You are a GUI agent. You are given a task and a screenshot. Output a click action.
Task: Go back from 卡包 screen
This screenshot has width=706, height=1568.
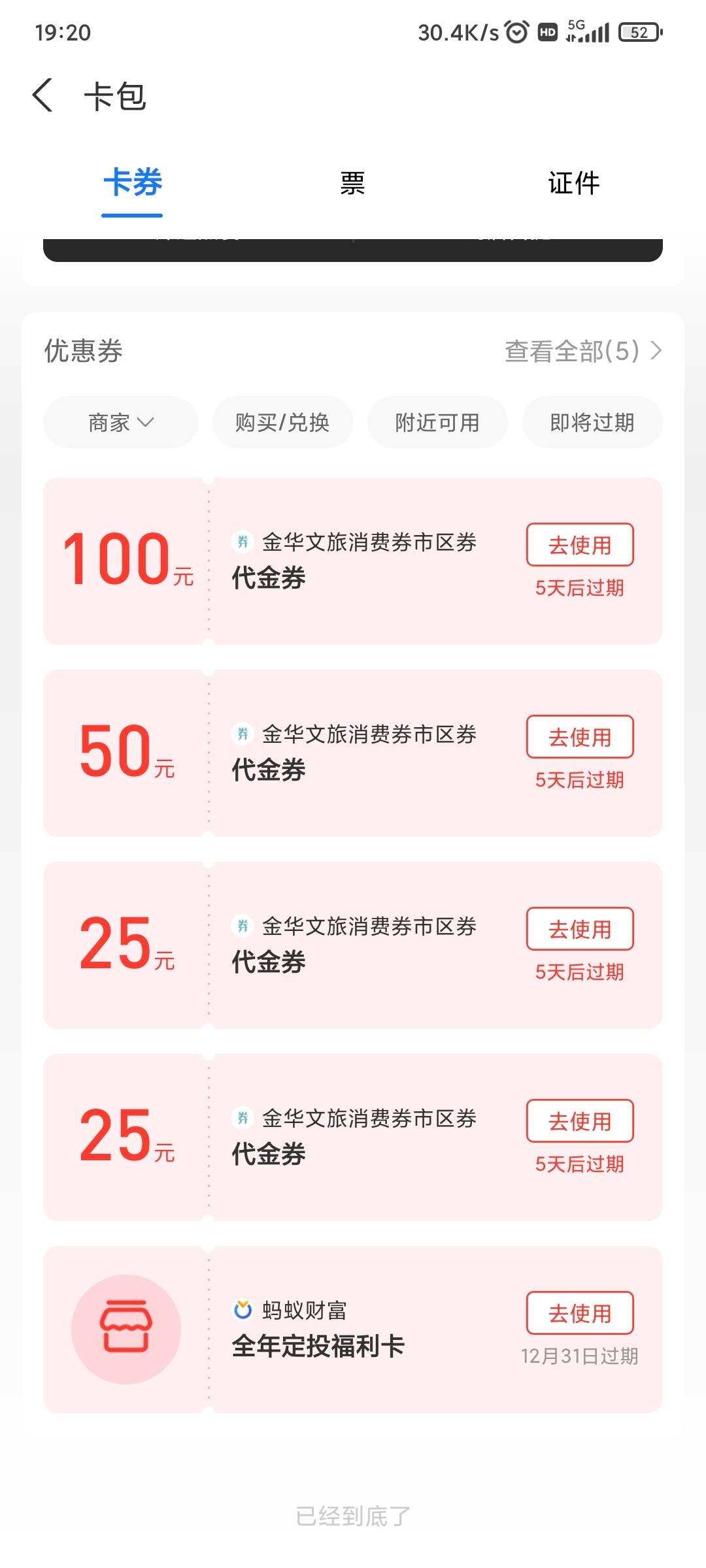point(43,95)
